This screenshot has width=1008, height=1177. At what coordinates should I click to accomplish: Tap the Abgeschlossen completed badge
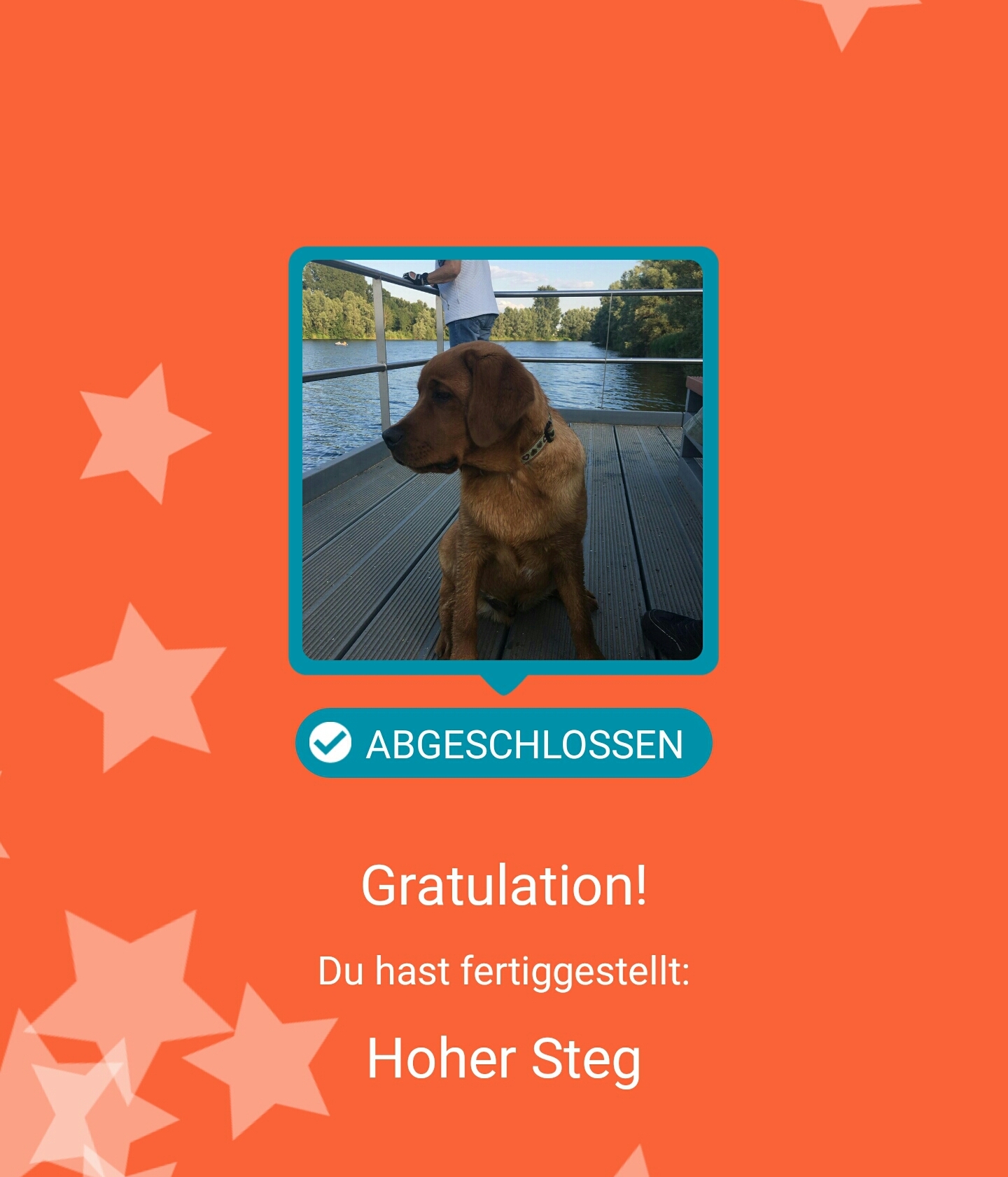tap(503, 743)
